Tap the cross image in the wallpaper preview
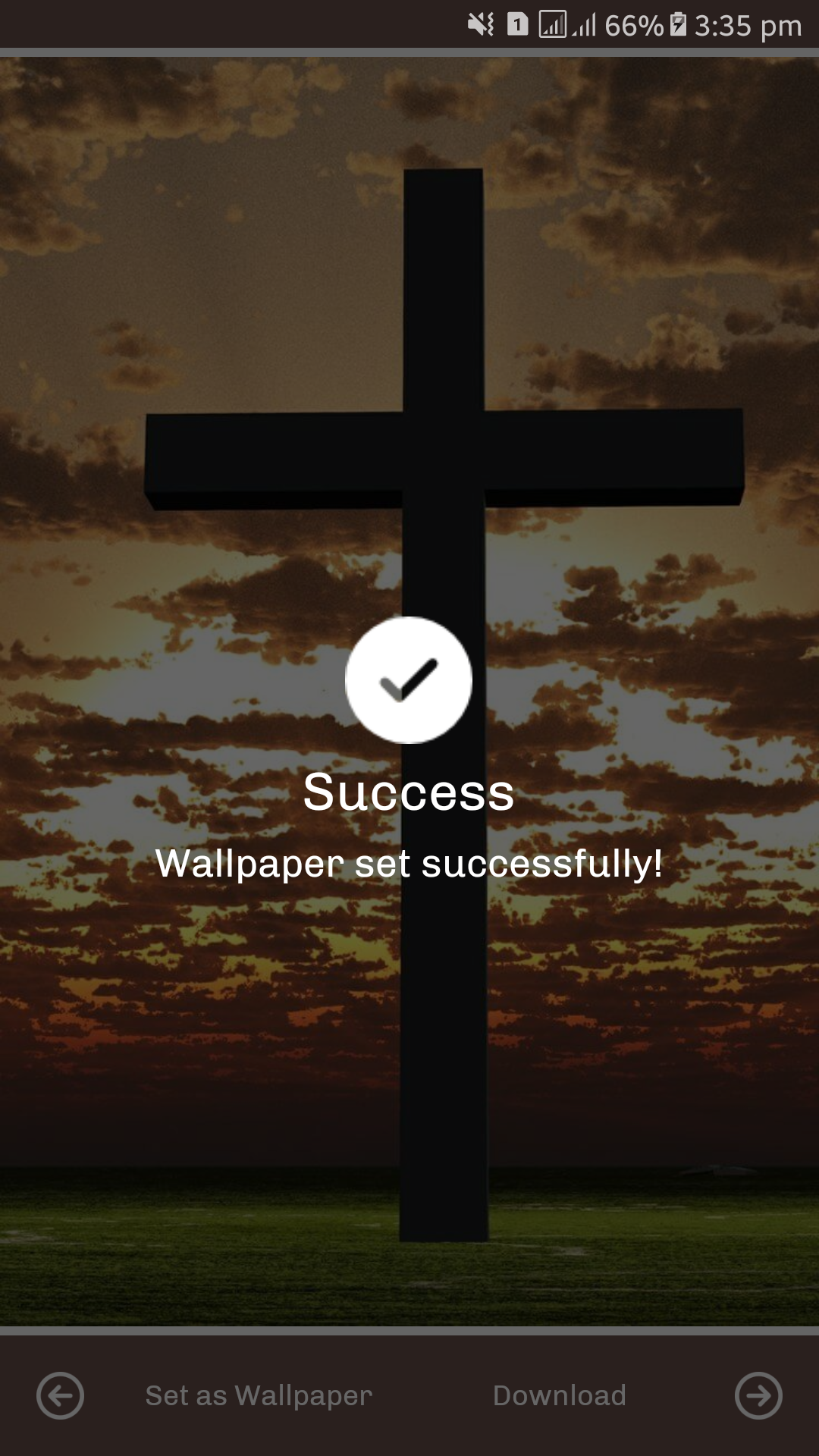Screen dimensions: 819x1456 440,455
